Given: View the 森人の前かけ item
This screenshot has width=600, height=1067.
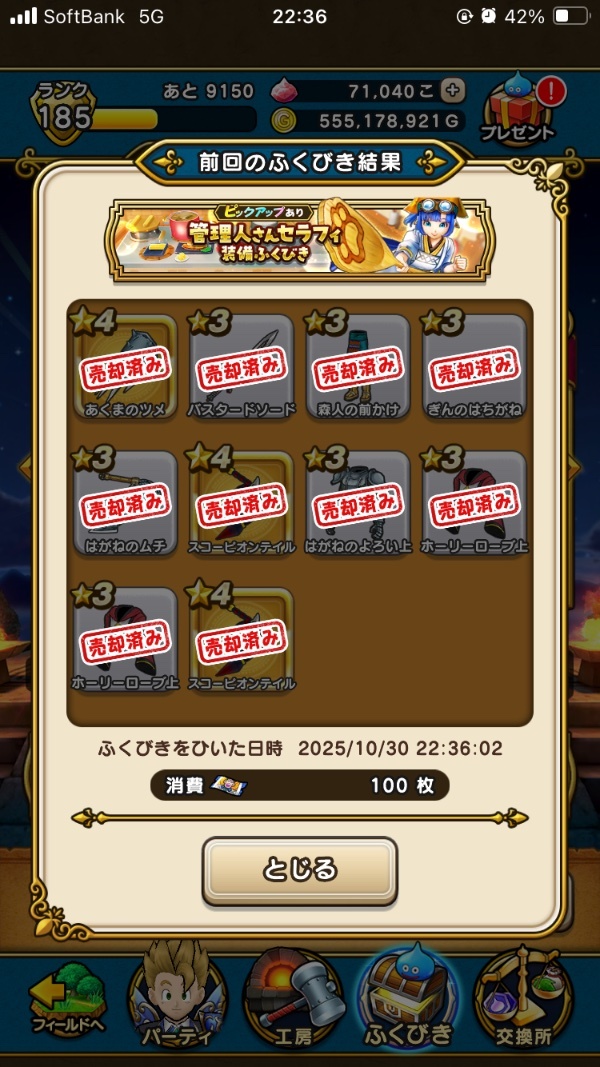Looking at the screenshot, I should pos(358,367).
